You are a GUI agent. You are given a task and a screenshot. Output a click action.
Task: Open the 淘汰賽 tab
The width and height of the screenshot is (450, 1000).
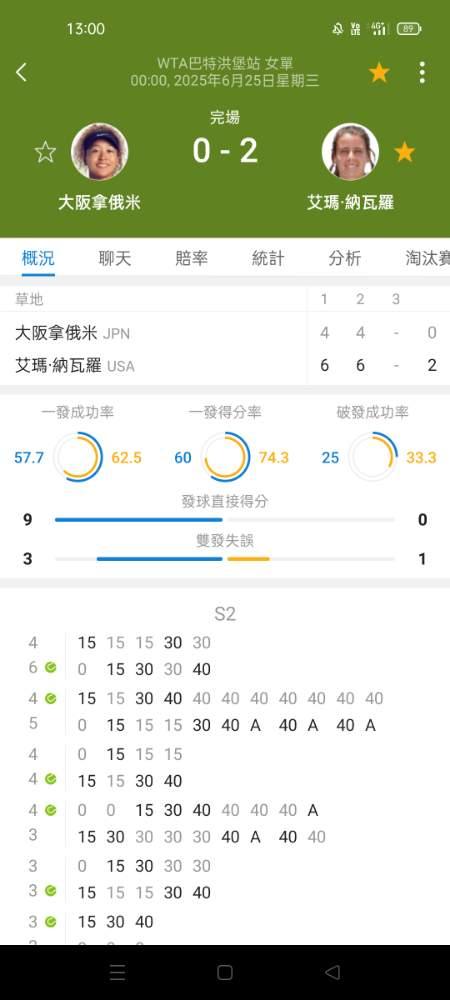tap(427, 258)
